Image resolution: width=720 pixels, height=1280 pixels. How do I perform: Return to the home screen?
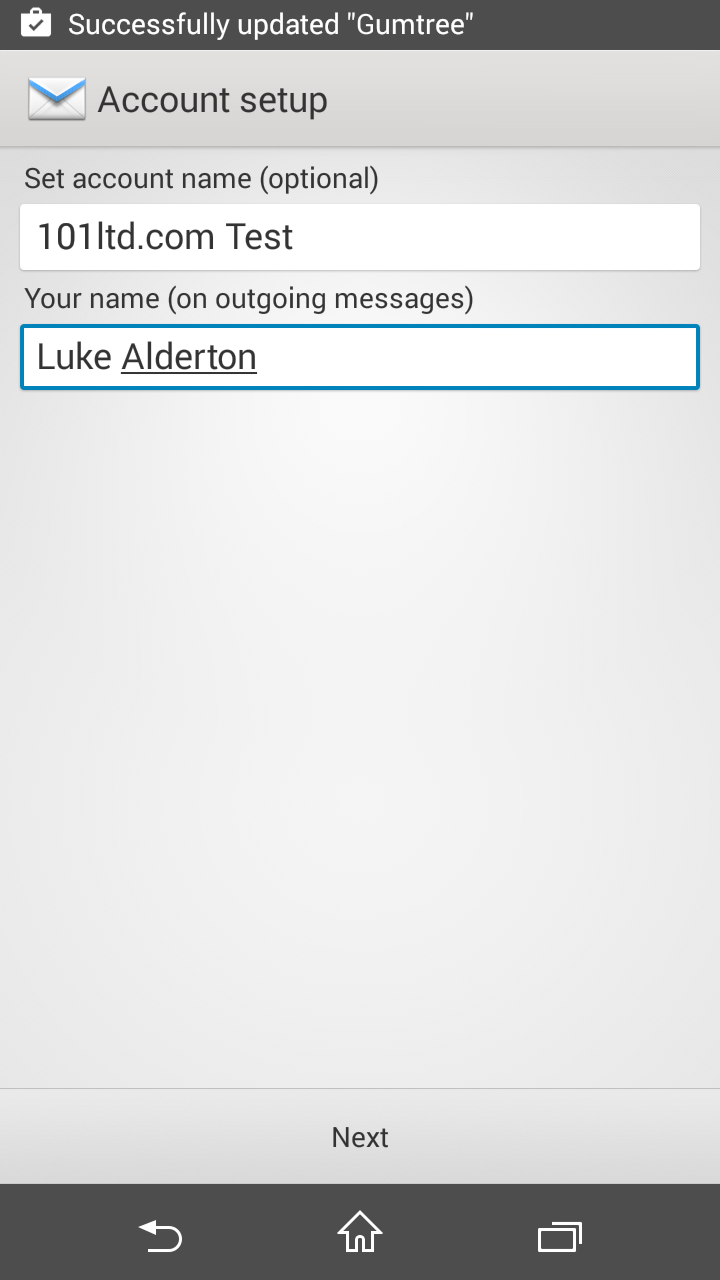coord(360,1233)
